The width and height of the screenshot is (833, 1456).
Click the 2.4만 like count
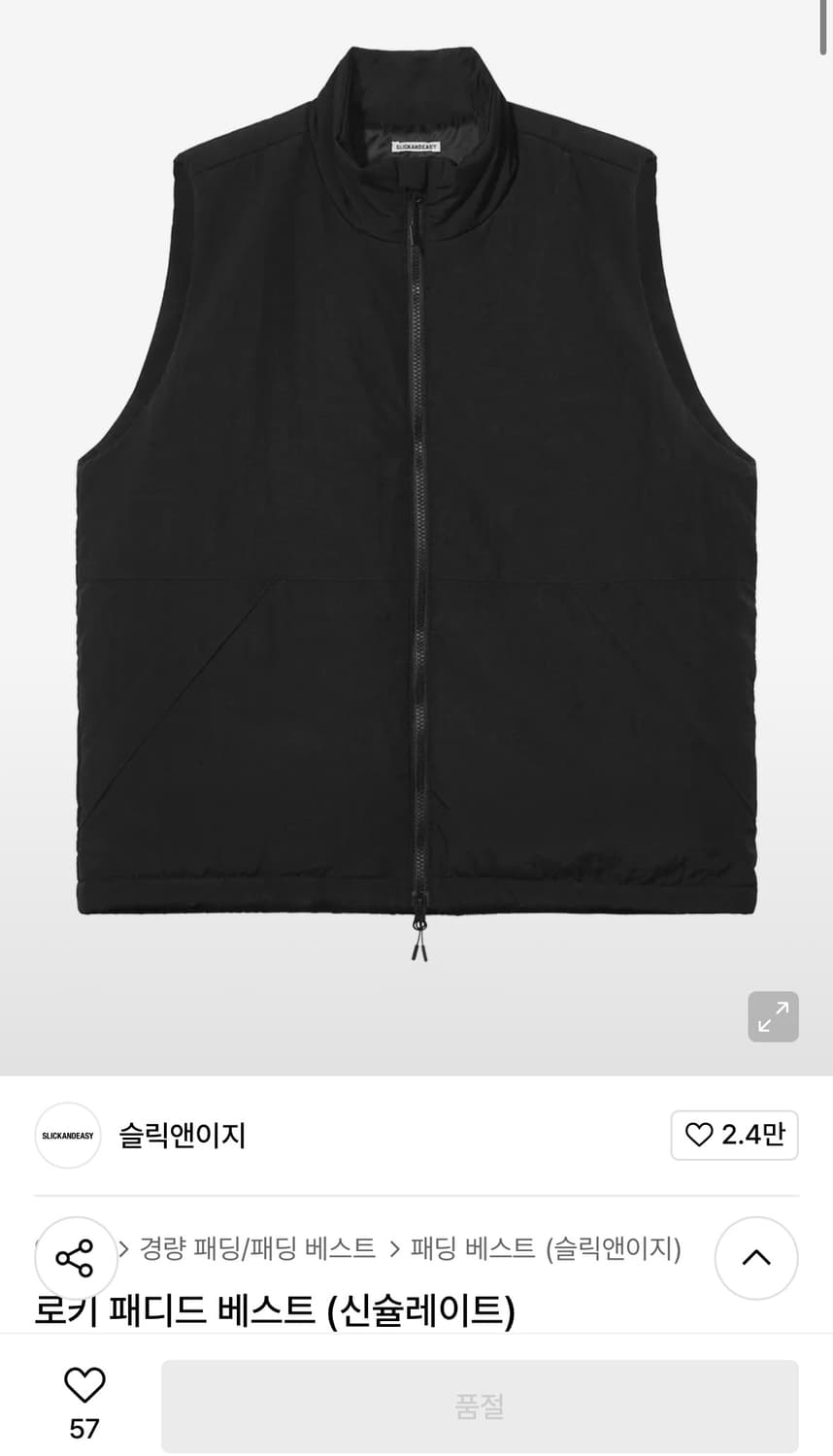(x=752, y=1135)
